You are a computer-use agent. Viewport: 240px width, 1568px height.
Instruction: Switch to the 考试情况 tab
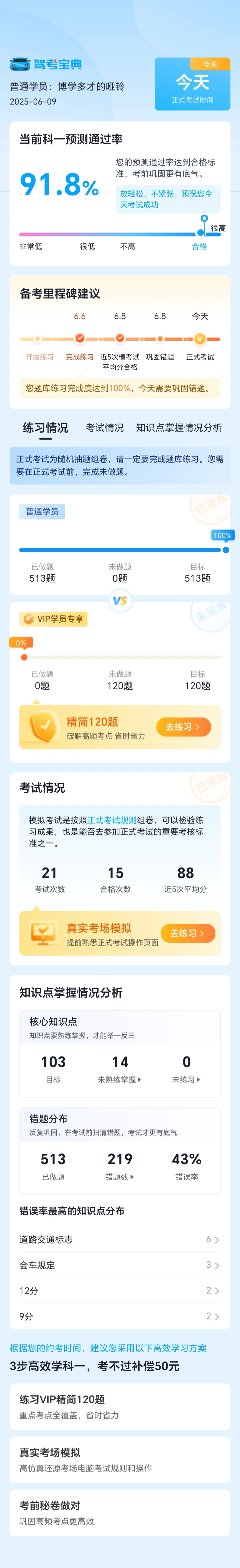104,427
